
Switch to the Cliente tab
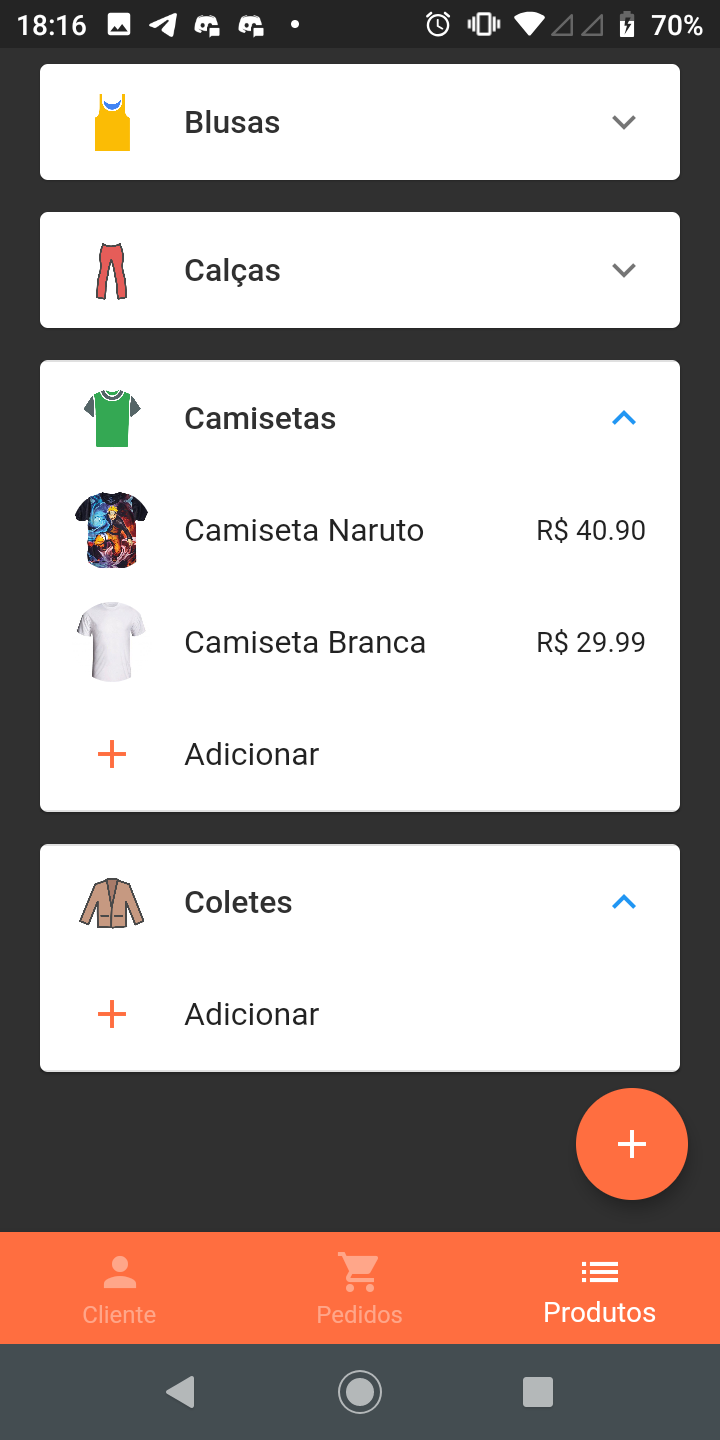tap(119, 1288)
